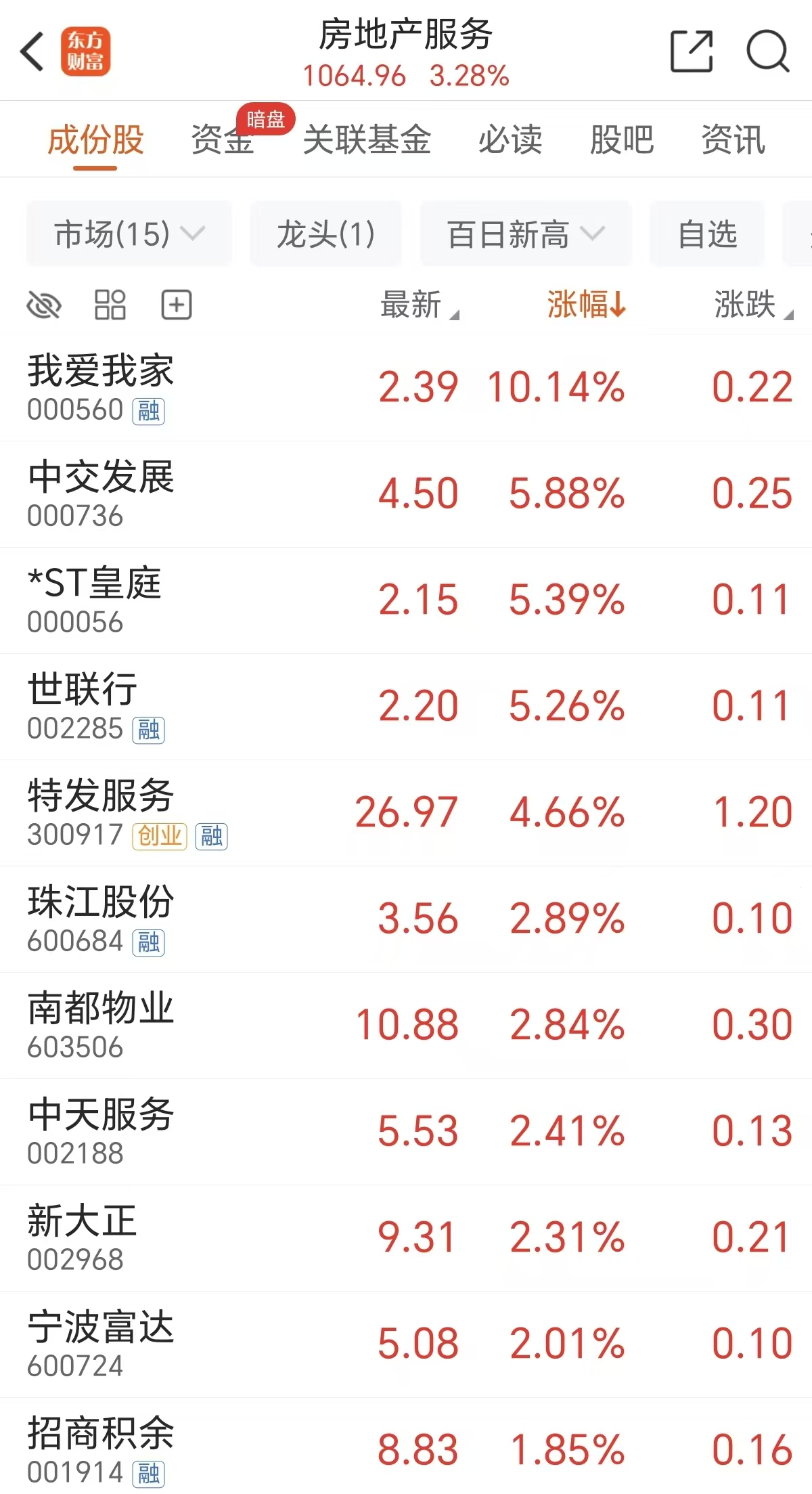812x1494 pixels.
Task: Toggle sort order on 涨幅 column
Action: tap(587, 305)
